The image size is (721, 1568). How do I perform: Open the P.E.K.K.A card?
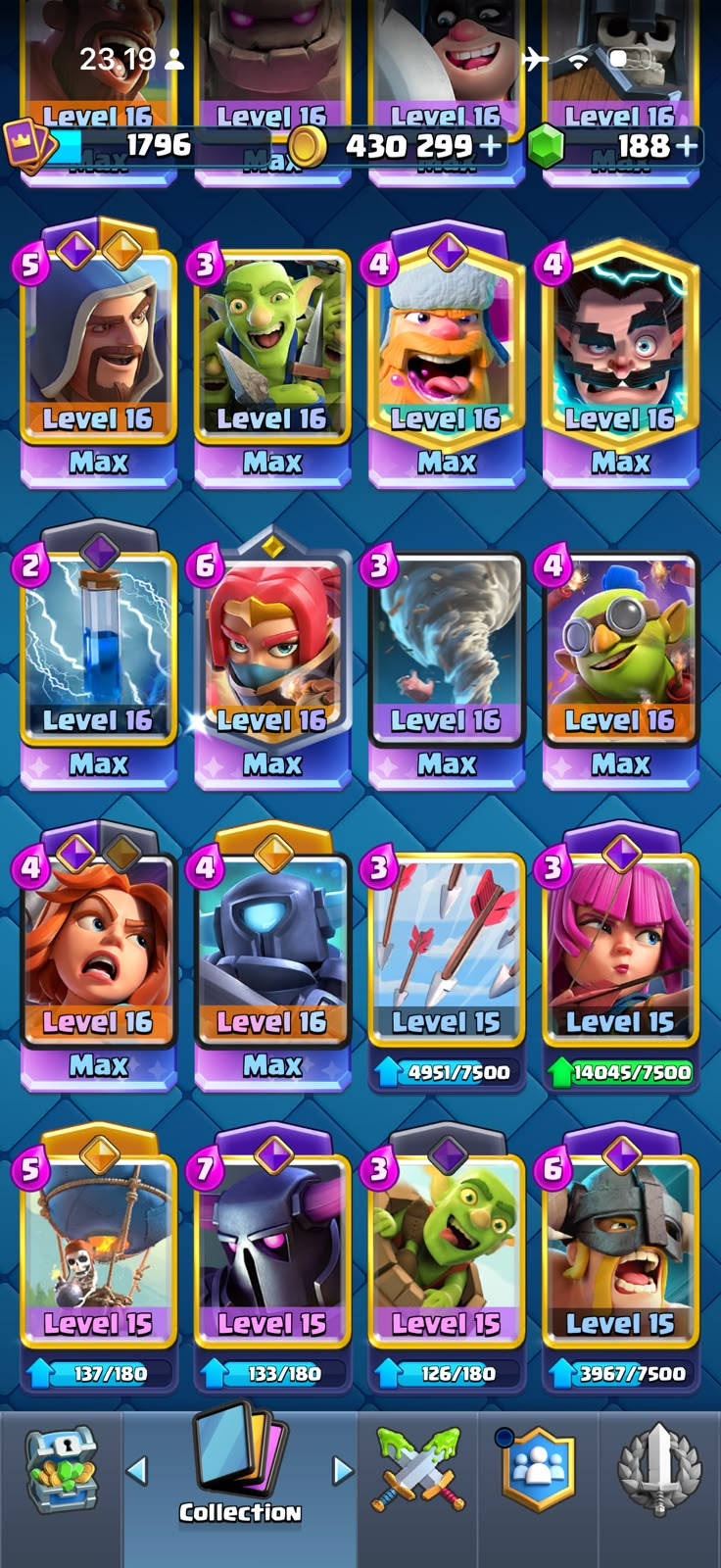272,1258
